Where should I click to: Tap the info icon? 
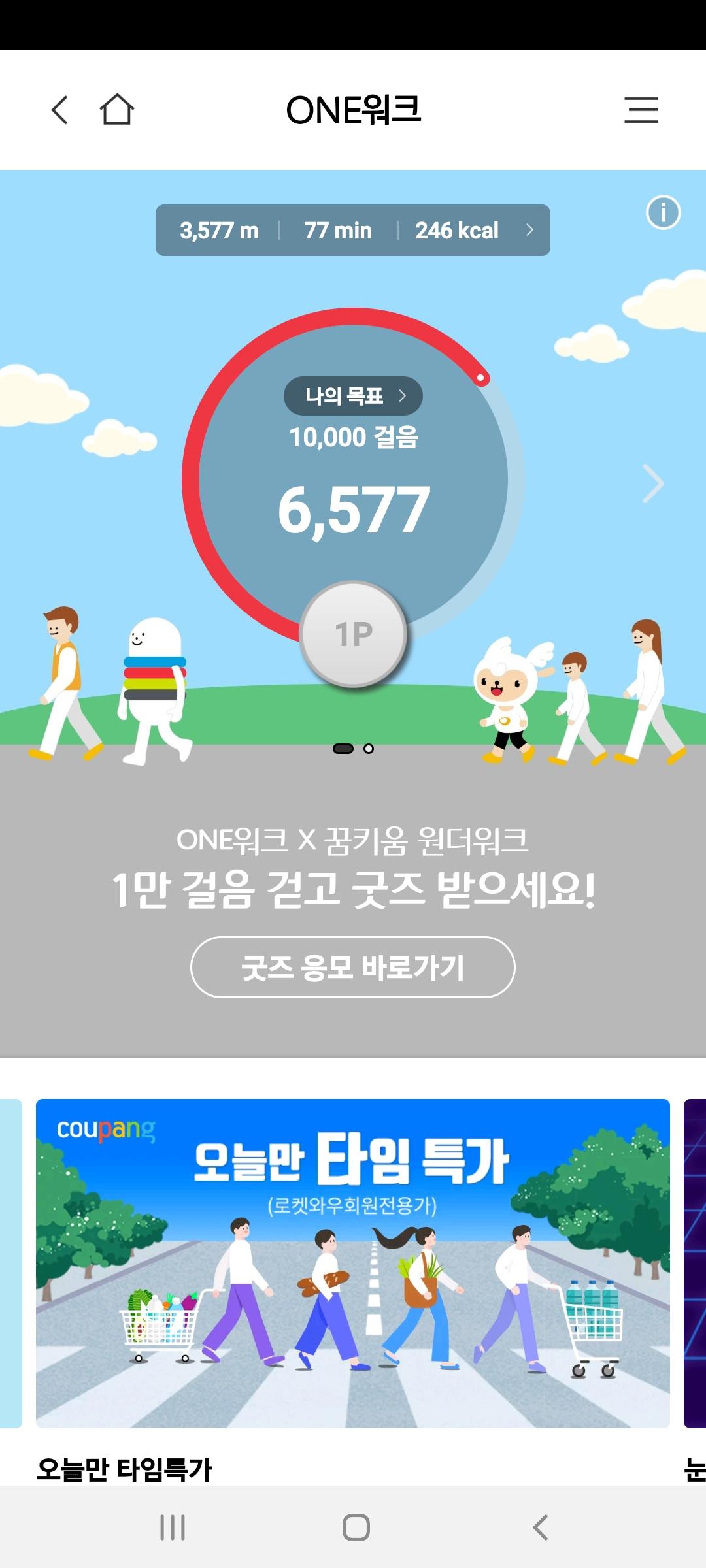663,212
